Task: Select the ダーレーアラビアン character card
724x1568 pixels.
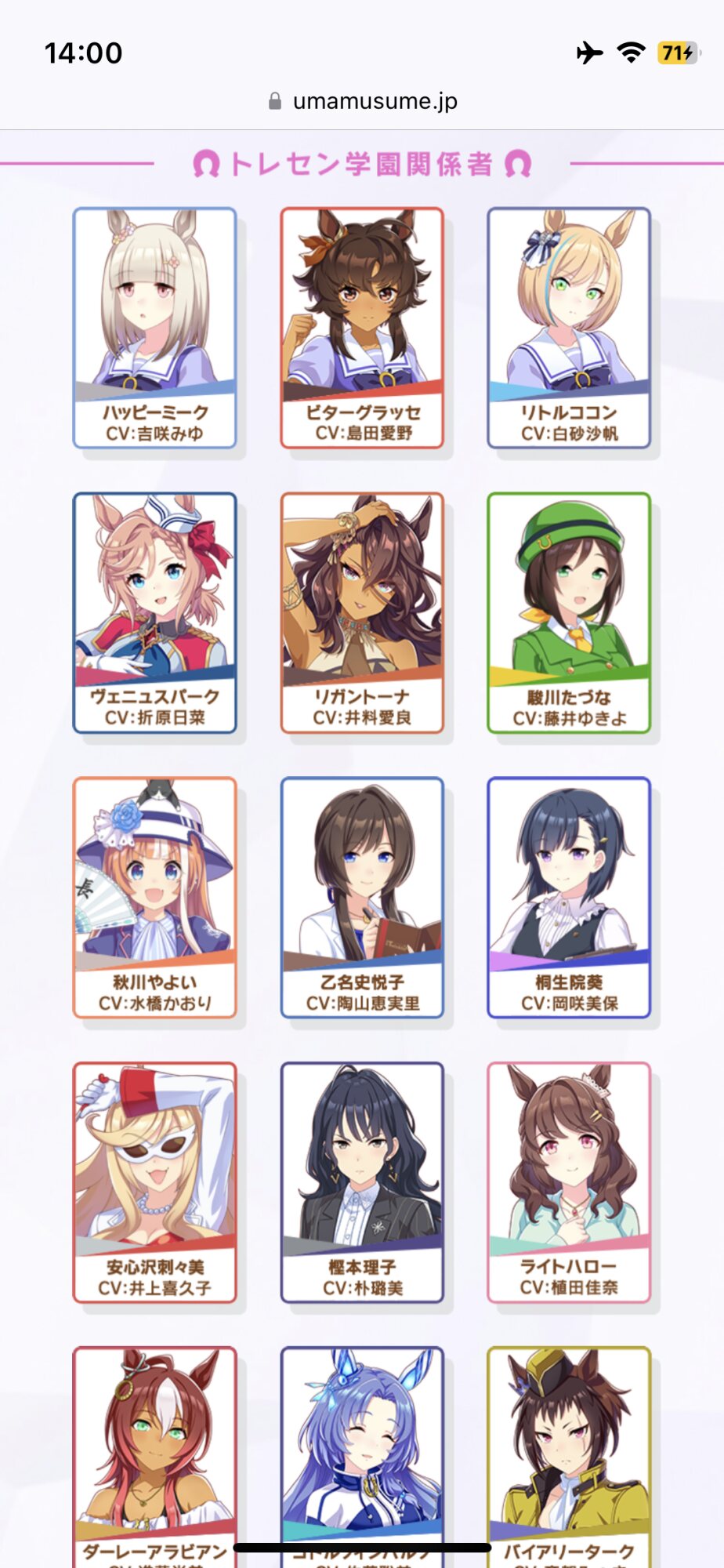Action: point(154,1450)
